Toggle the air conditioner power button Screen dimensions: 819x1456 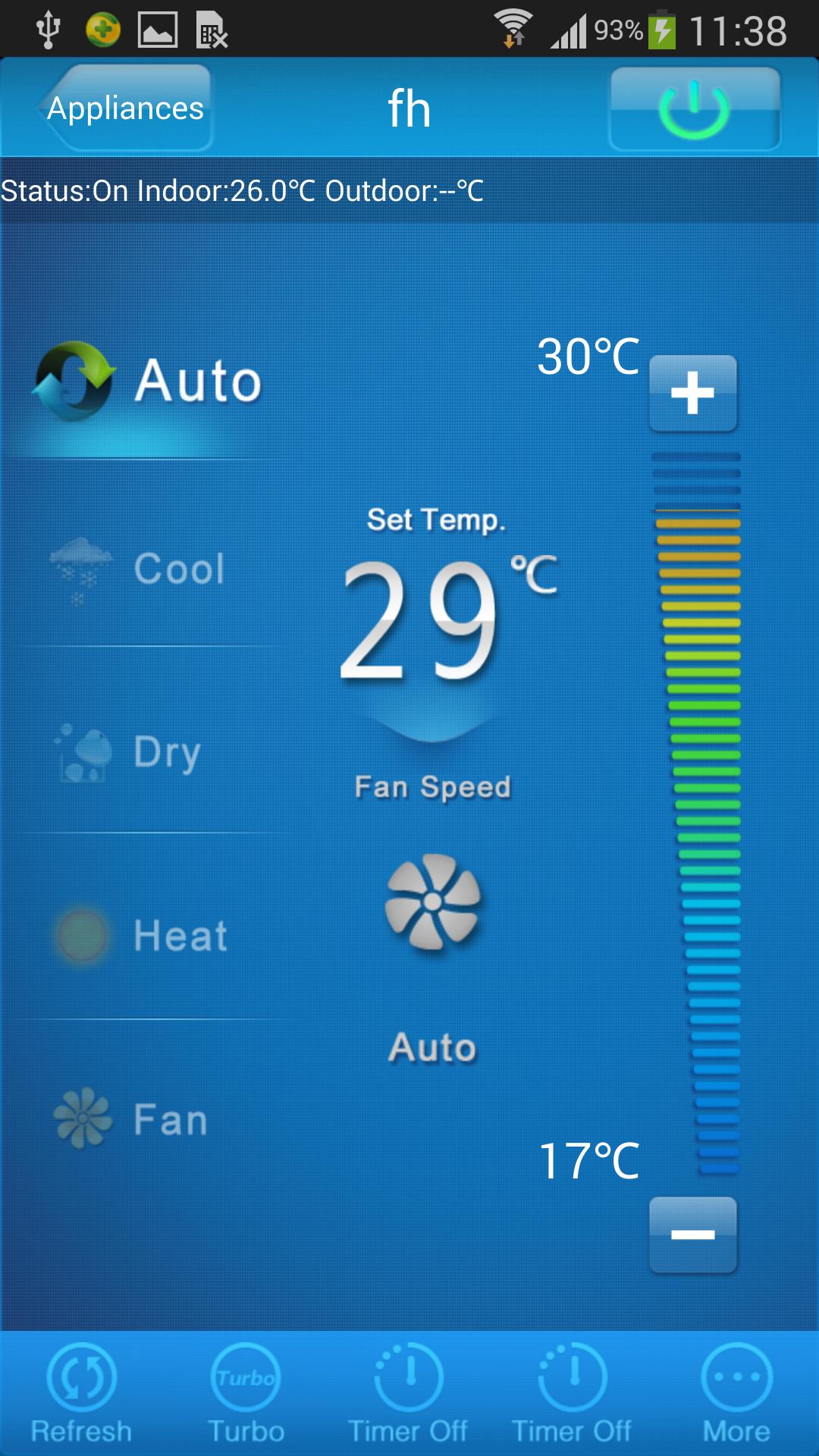[x=694, y=108]
